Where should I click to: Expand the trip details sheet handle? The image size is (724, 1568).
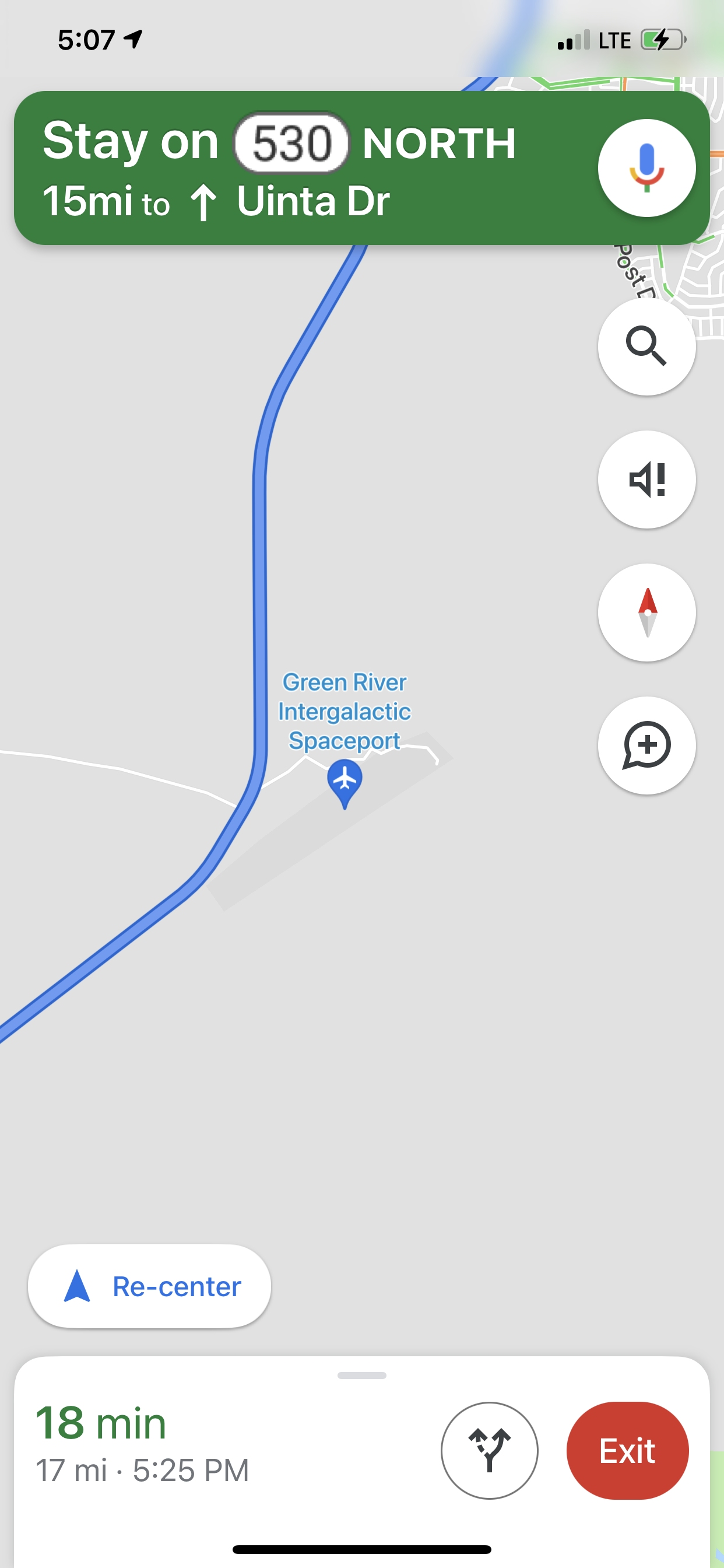pyautogui.click(x=361, y=1375)
